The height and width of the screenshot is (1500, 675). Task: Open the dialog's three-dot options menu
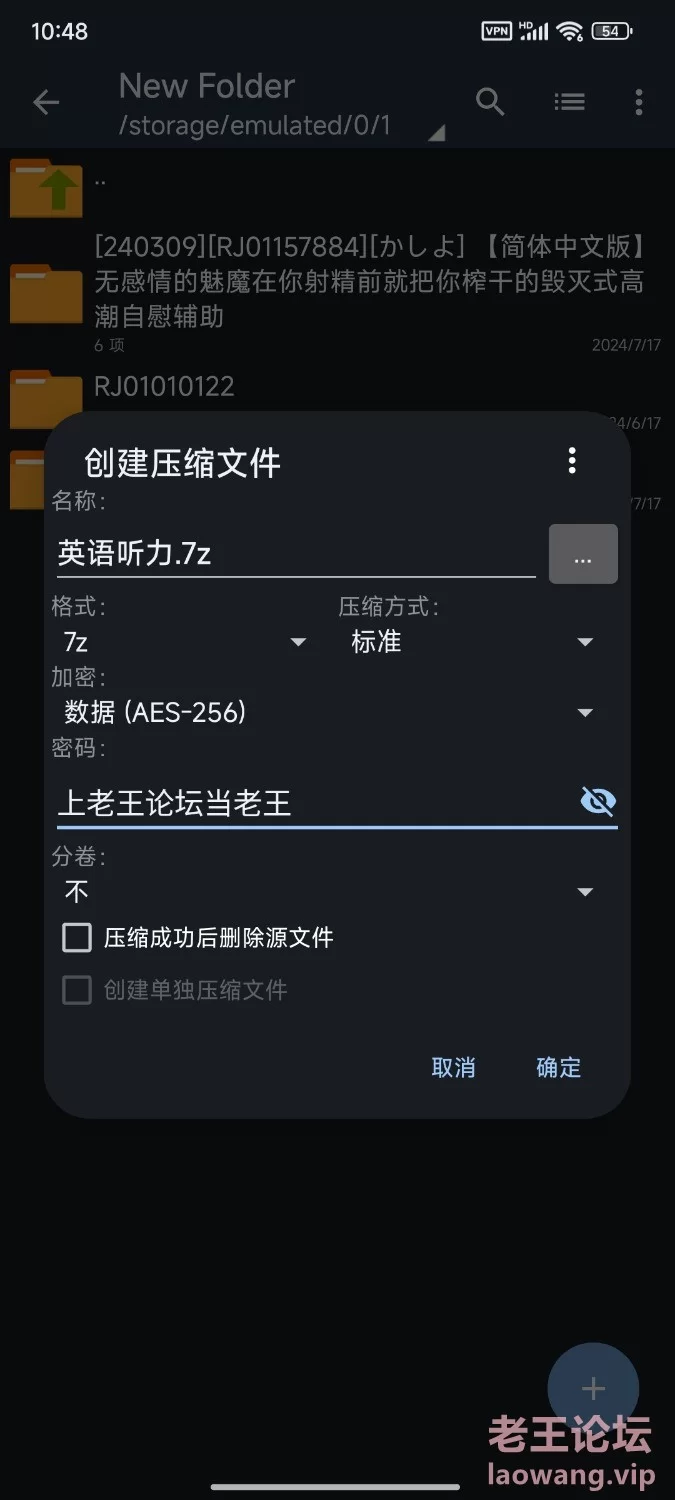tap(572, 460)
